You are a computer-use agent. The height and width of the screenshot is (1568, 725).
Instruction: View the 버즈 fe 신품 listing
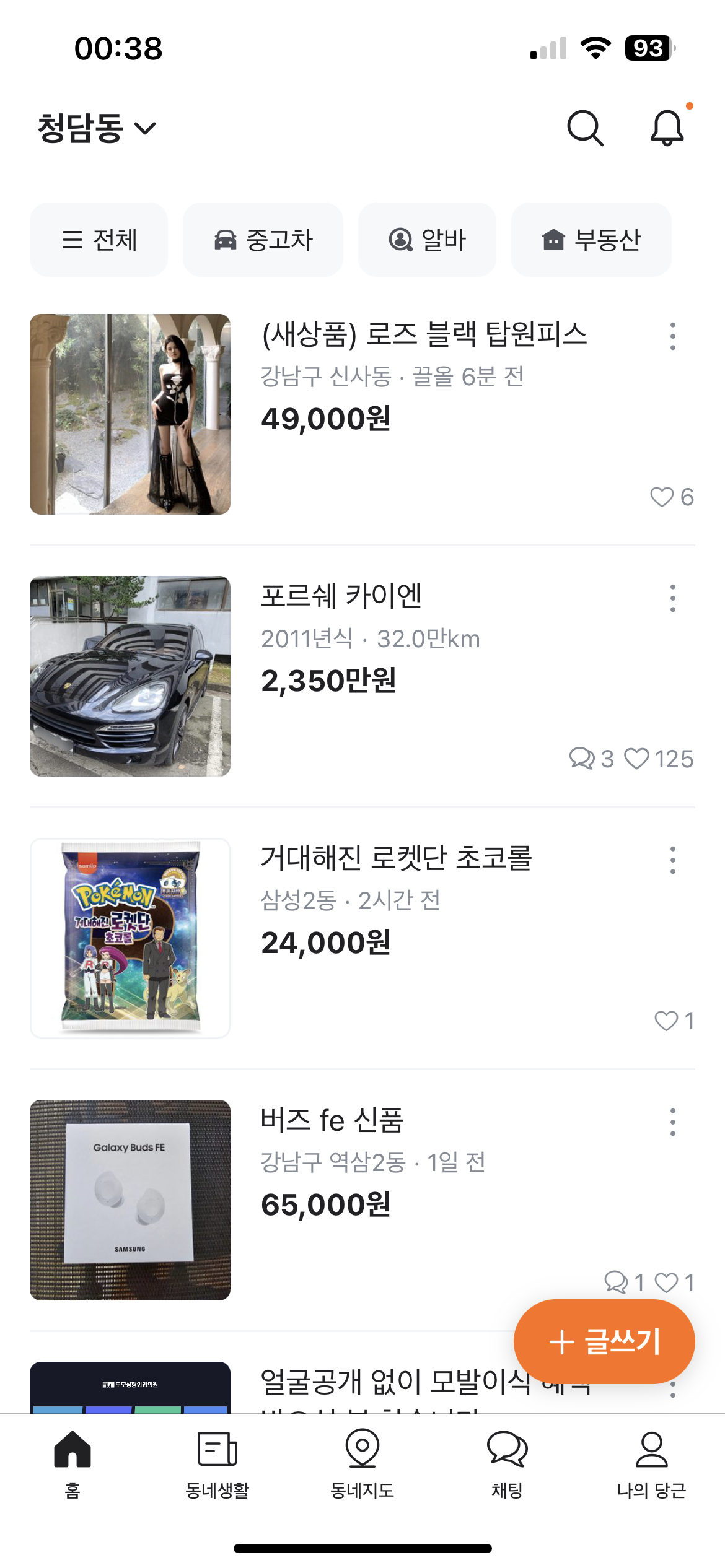point(332,1120)
